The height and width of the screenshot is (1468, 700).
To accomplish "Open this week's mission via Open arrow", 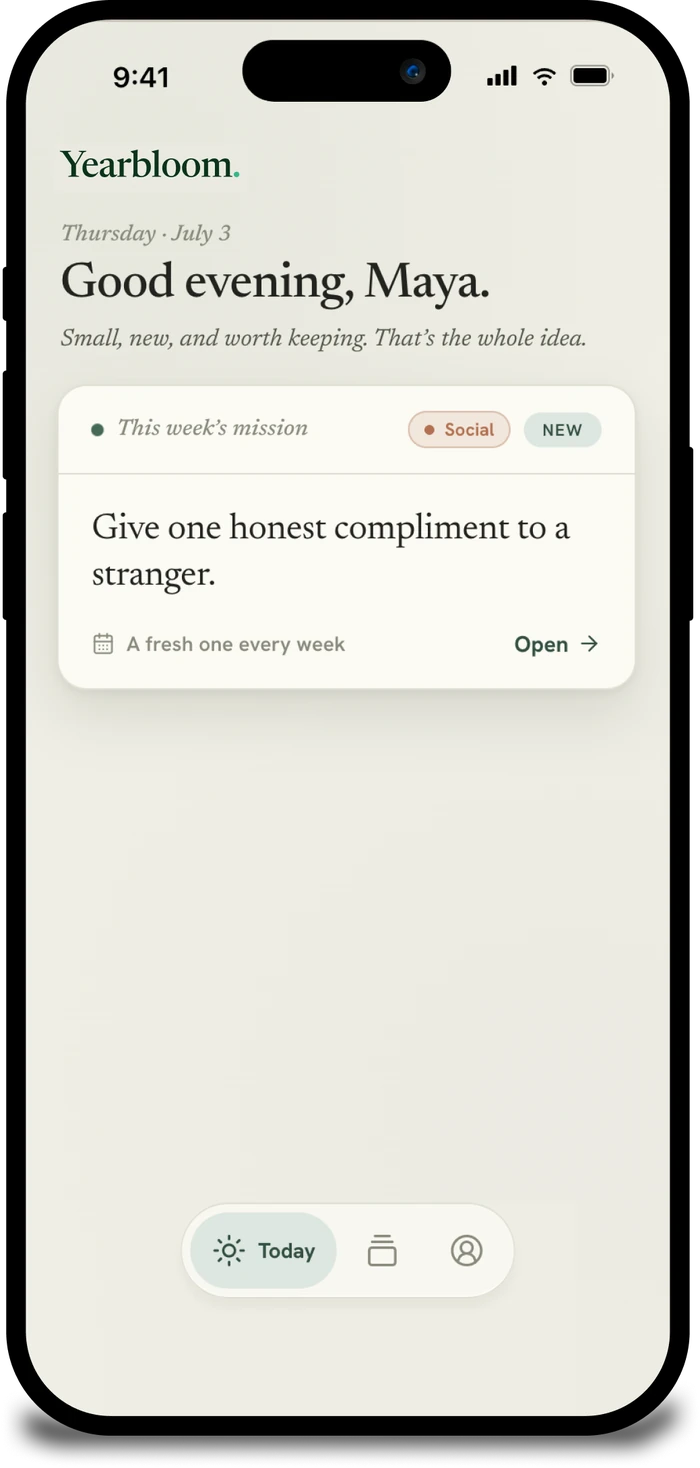I will pos(556,645).
